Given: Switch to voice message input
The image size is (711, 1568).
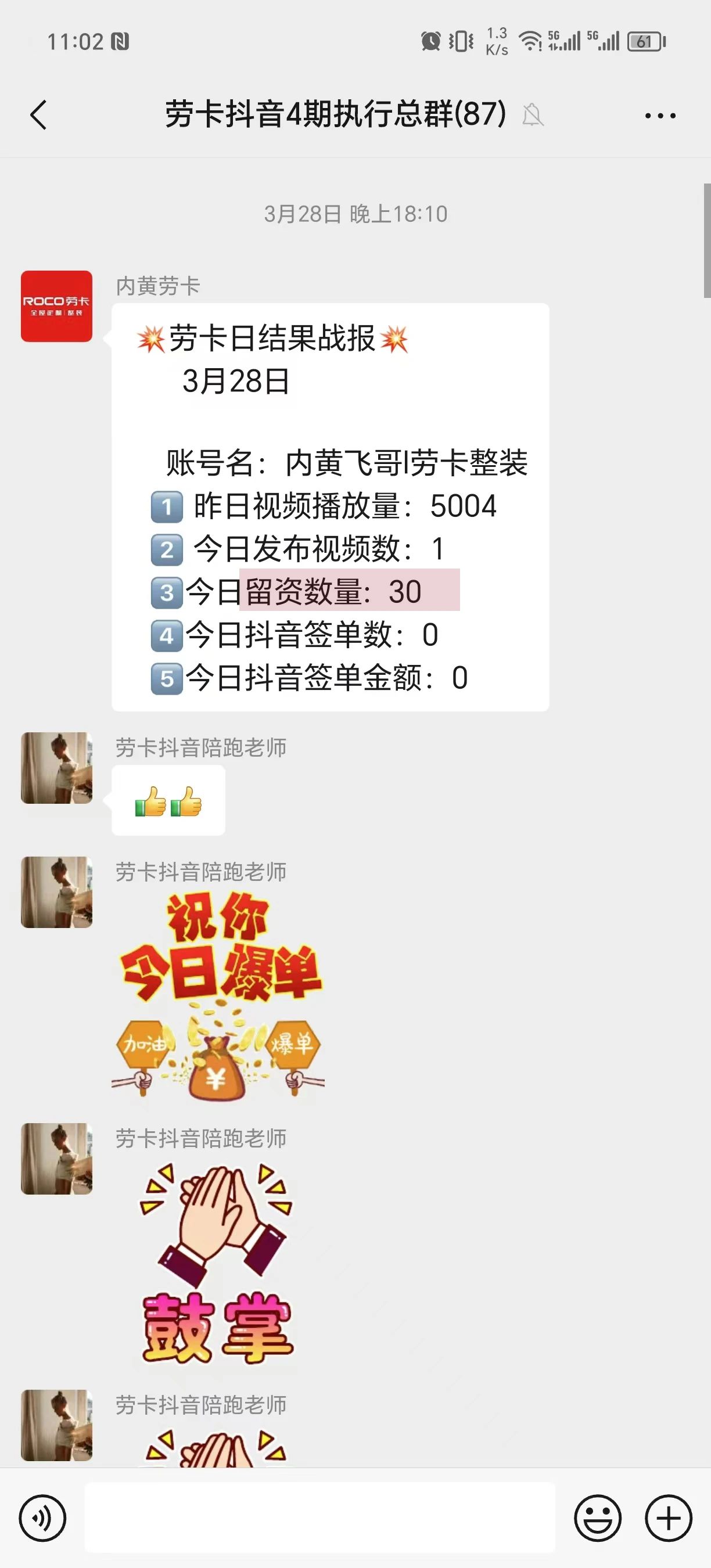Looking at the screenshot, I should pyautogui.click(x=42, y=1518).
